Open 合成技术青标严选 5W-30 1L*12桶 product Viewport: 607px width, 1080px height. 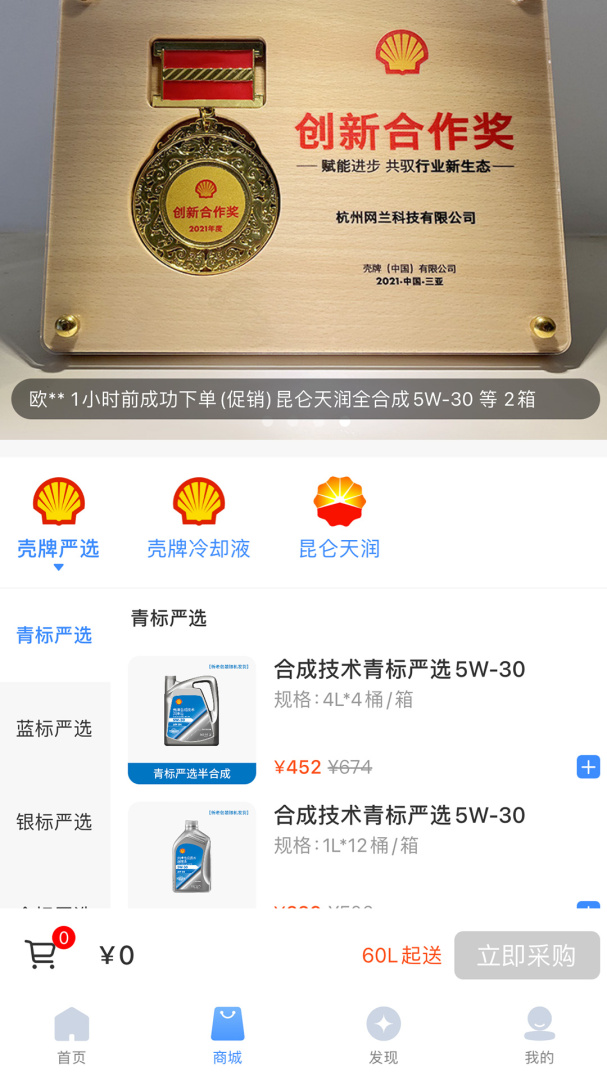(x=399, y=815)
